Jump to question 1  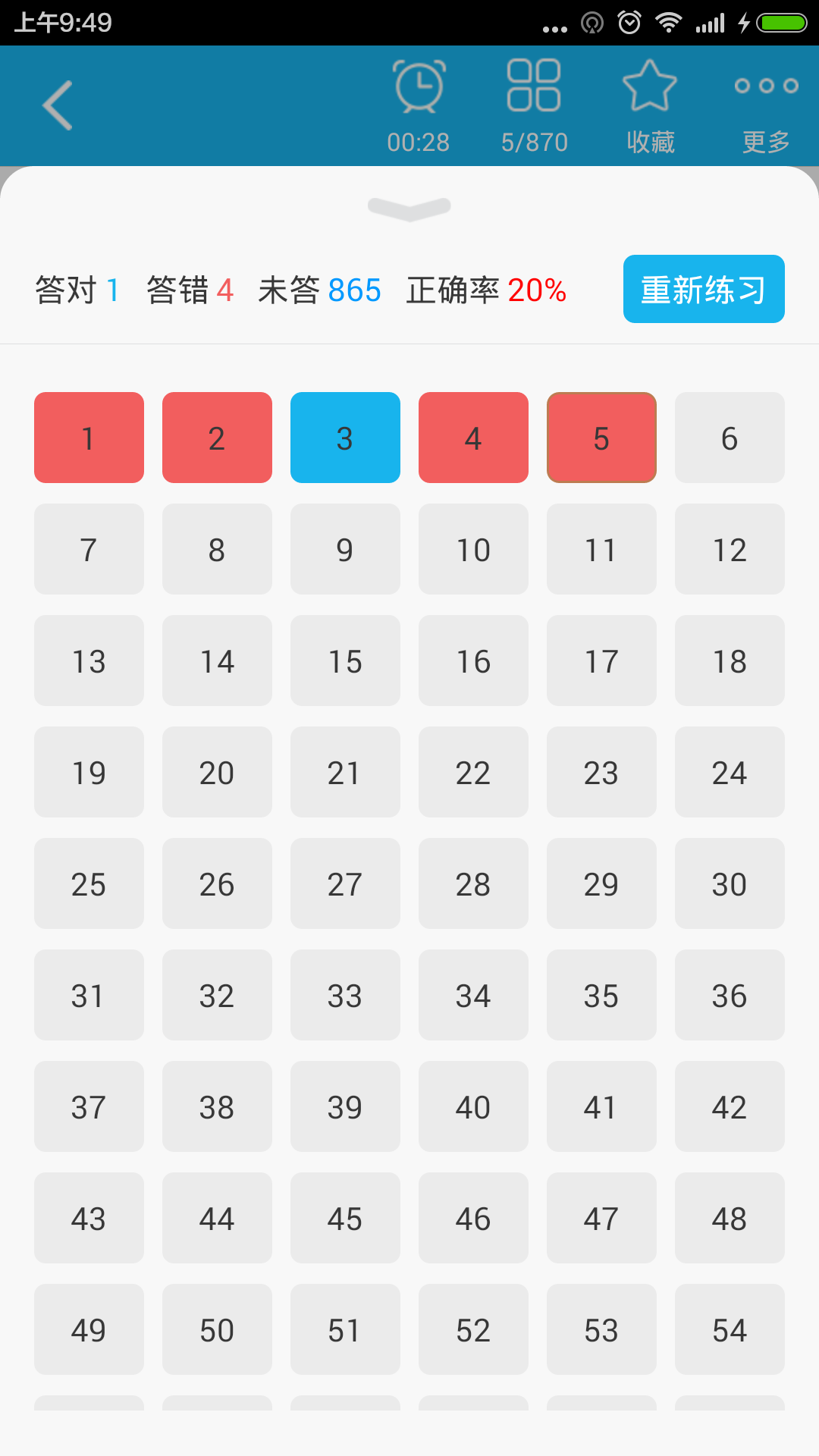coord(89,438)
